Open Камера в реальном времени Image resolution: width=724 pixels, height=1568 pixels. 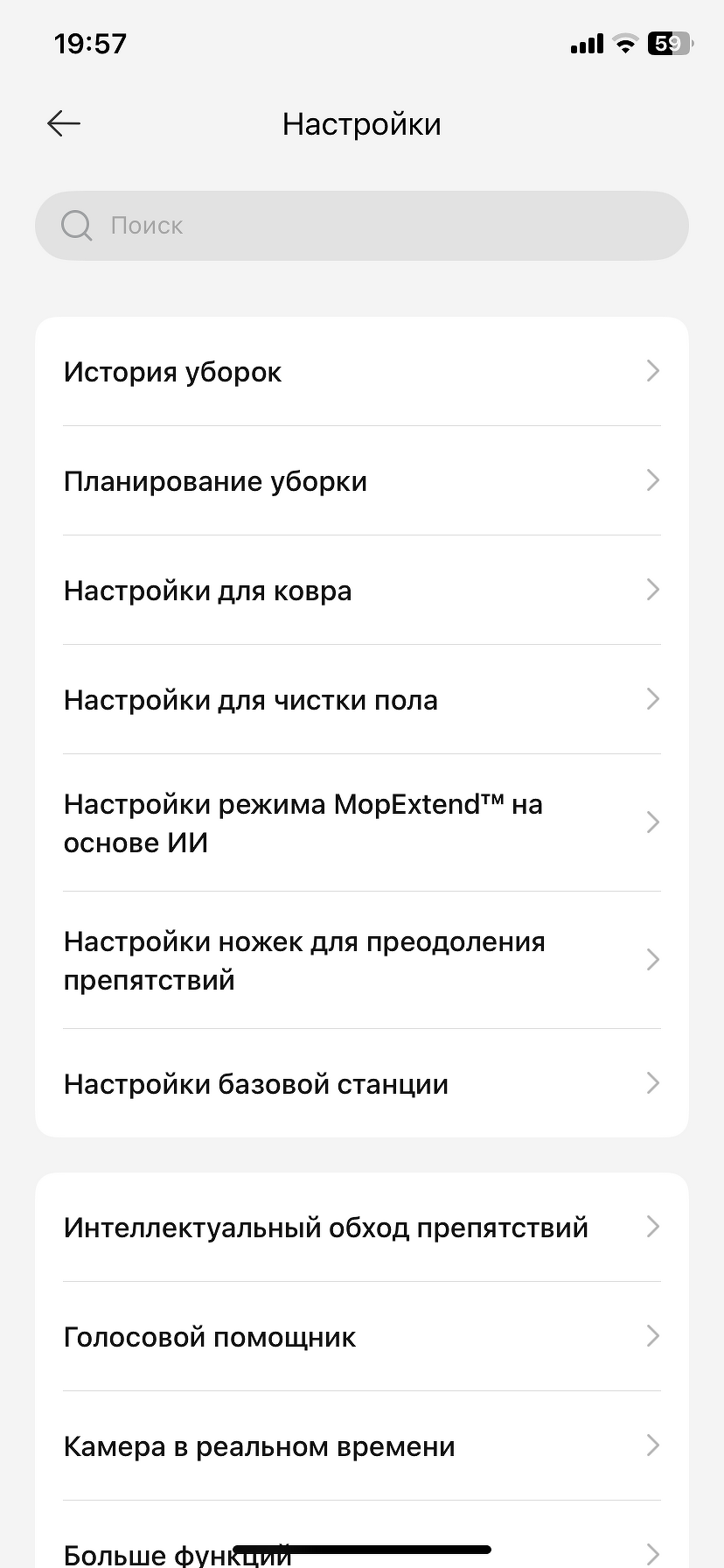point(362,1446)
